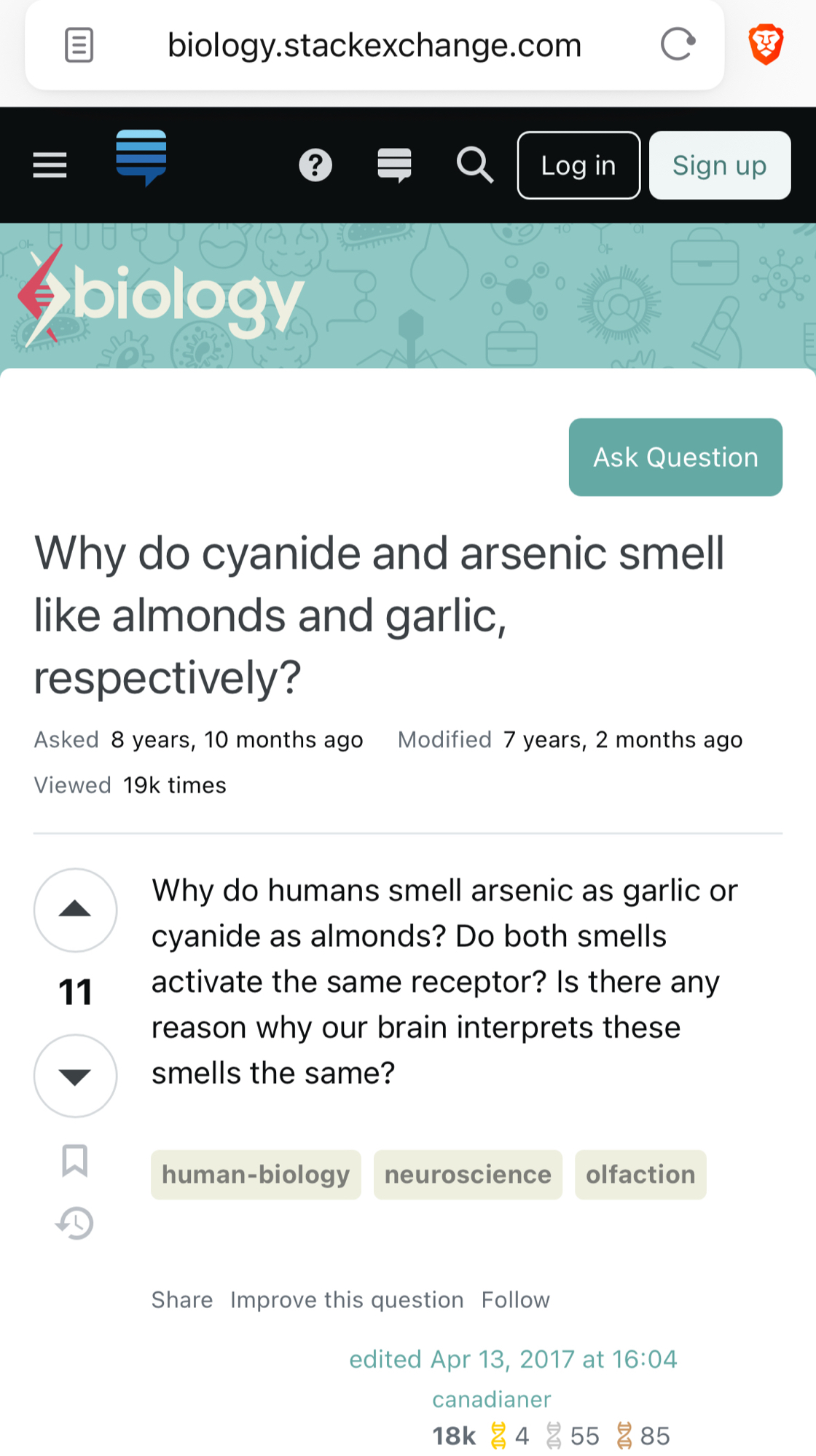This screenshot has height=1456, width=816.
Task: Follow this question
Action: coord(515,1300)
